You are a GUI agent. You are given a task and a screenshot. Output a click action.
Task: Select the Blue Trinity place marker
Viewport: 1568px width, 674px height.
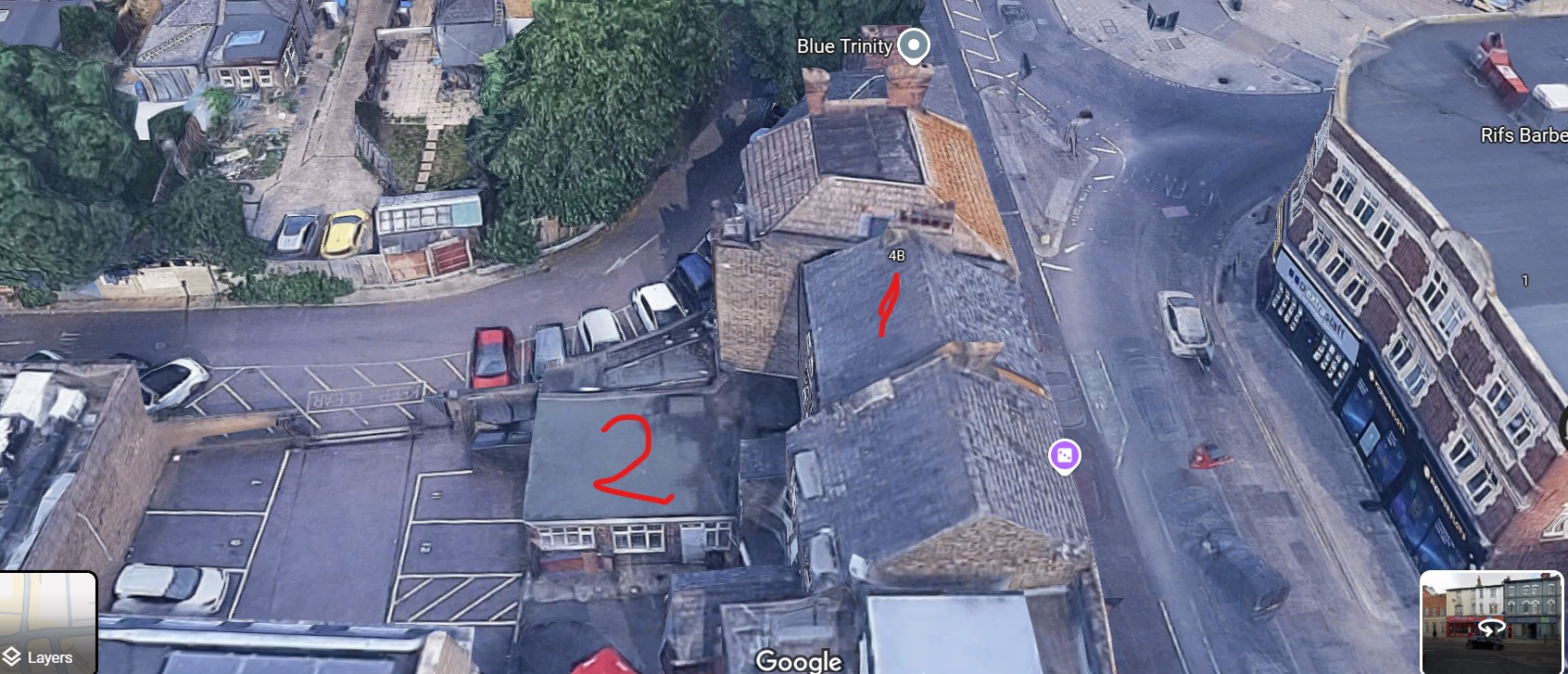click(914, 45)
